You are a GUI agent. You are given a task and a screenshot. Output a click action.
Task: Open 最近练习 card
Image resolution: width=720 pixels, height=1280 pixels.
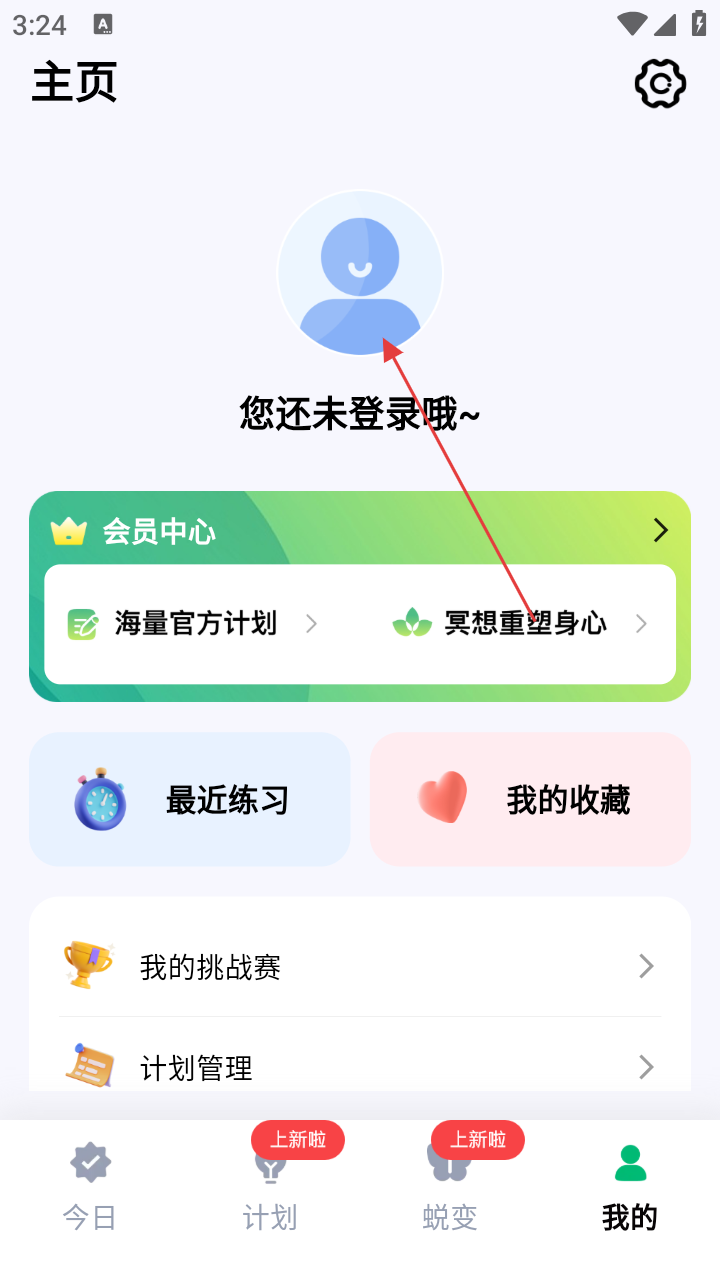(190, 799)
